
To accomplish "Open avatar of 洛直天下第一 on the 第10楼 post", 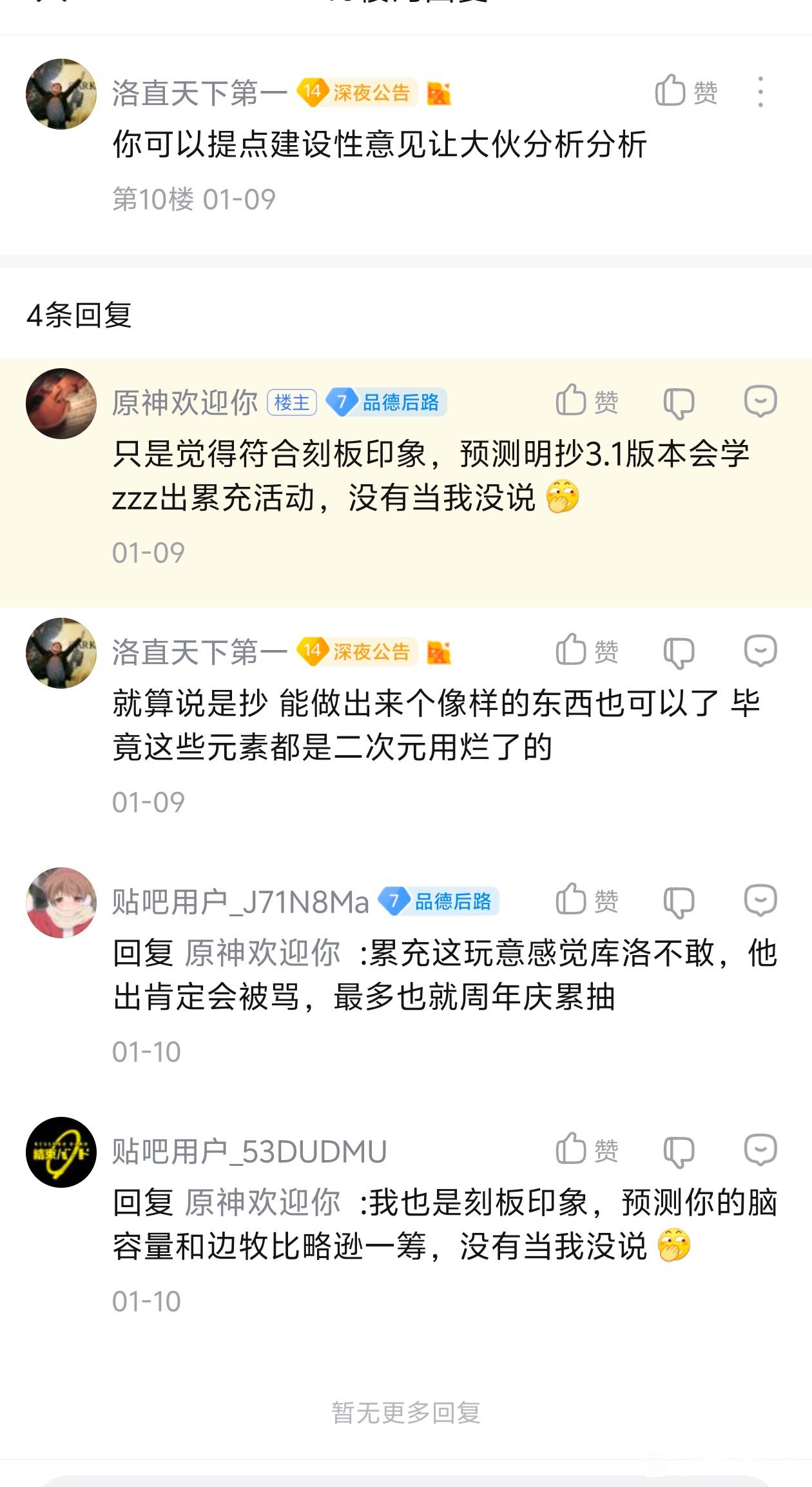I will [x=61, y=94].
